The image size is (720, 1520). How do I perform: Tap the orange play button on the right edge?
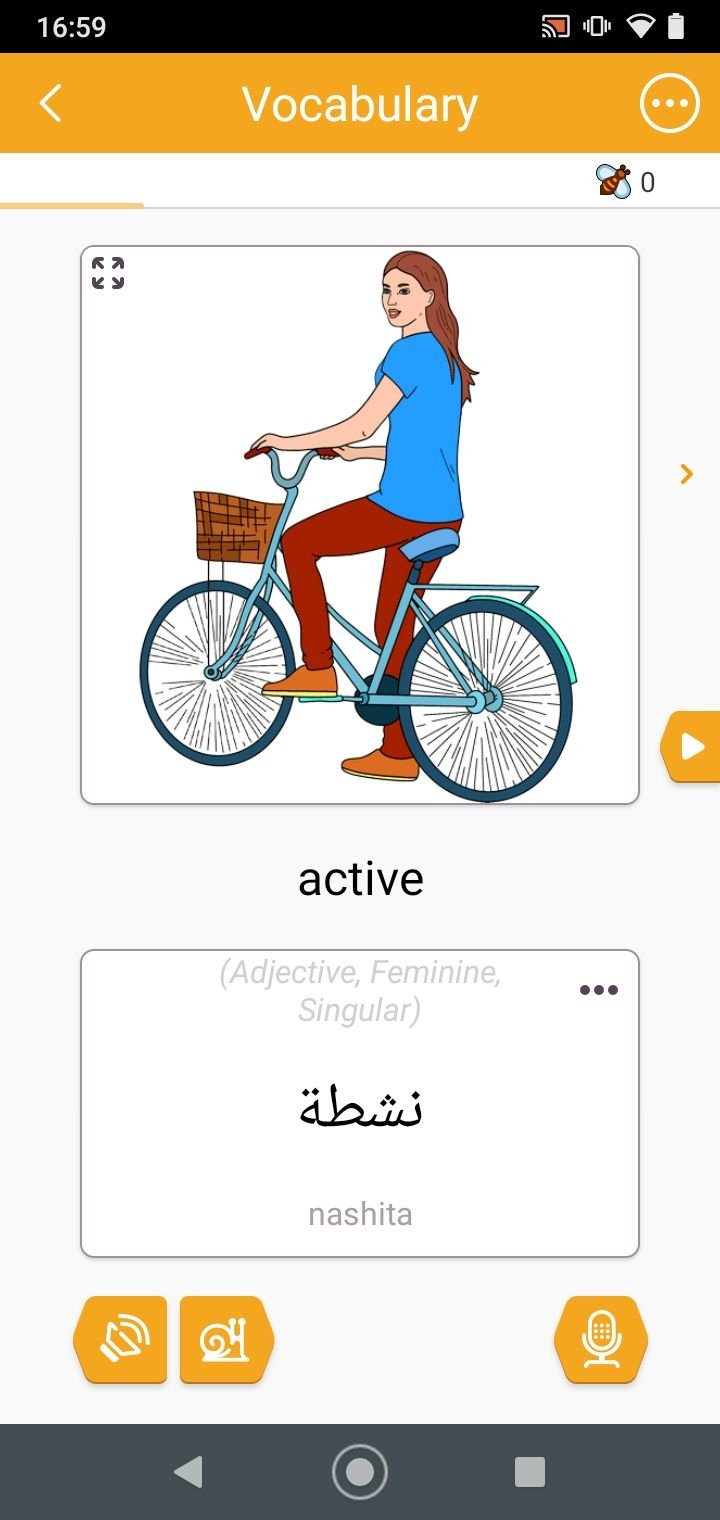[x=691, y=747]
